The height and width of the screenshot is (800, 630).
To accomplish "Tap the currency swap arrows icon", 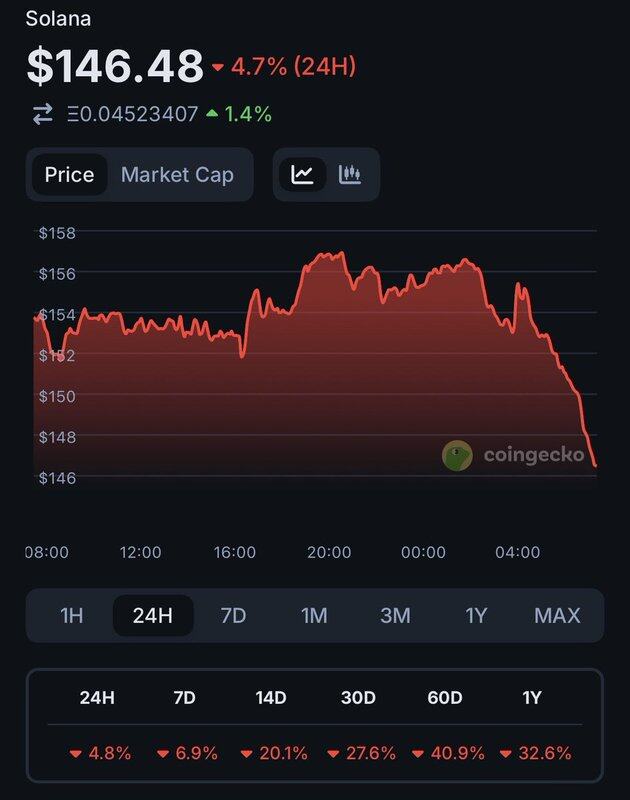I will (x=42, y=115).
